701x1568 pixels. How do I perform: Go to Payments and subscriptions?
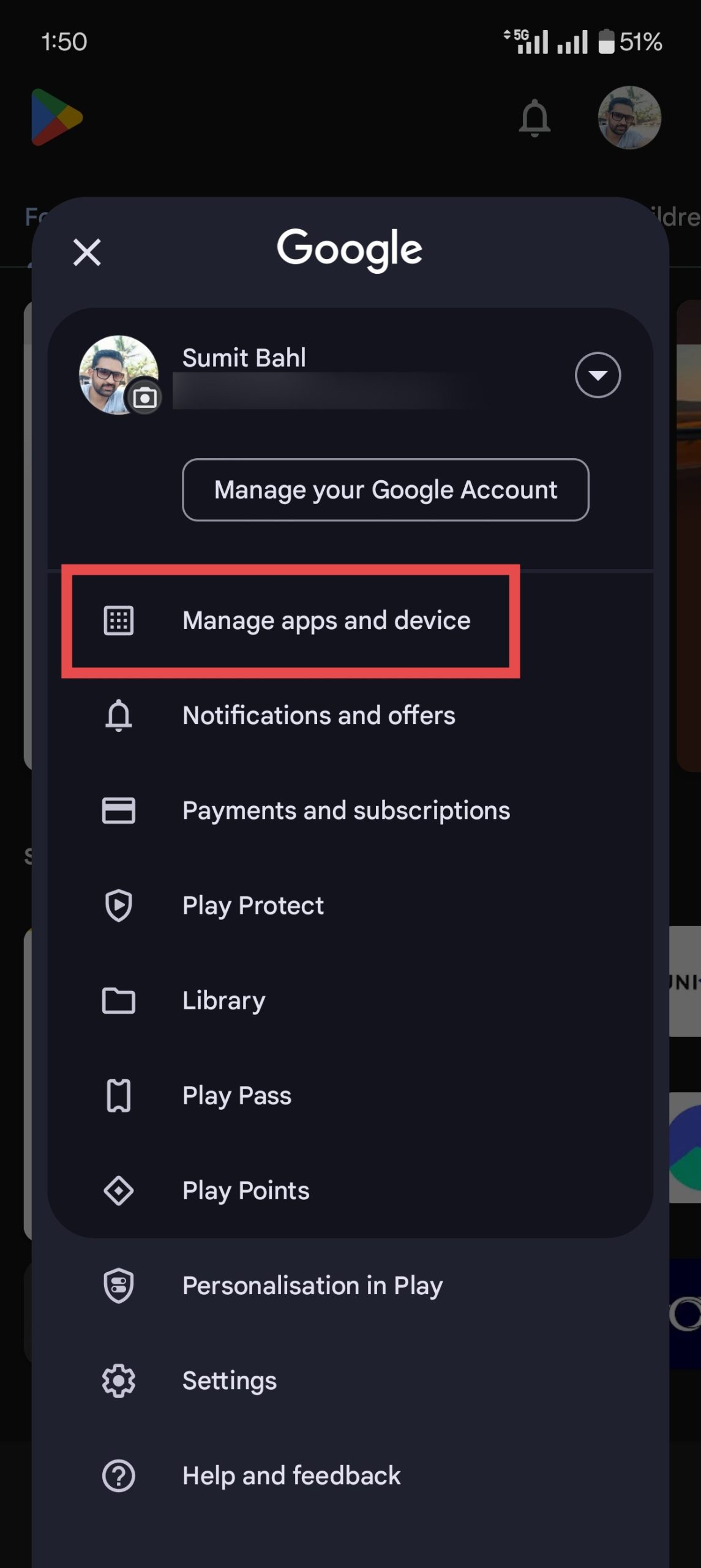point(345,810)
